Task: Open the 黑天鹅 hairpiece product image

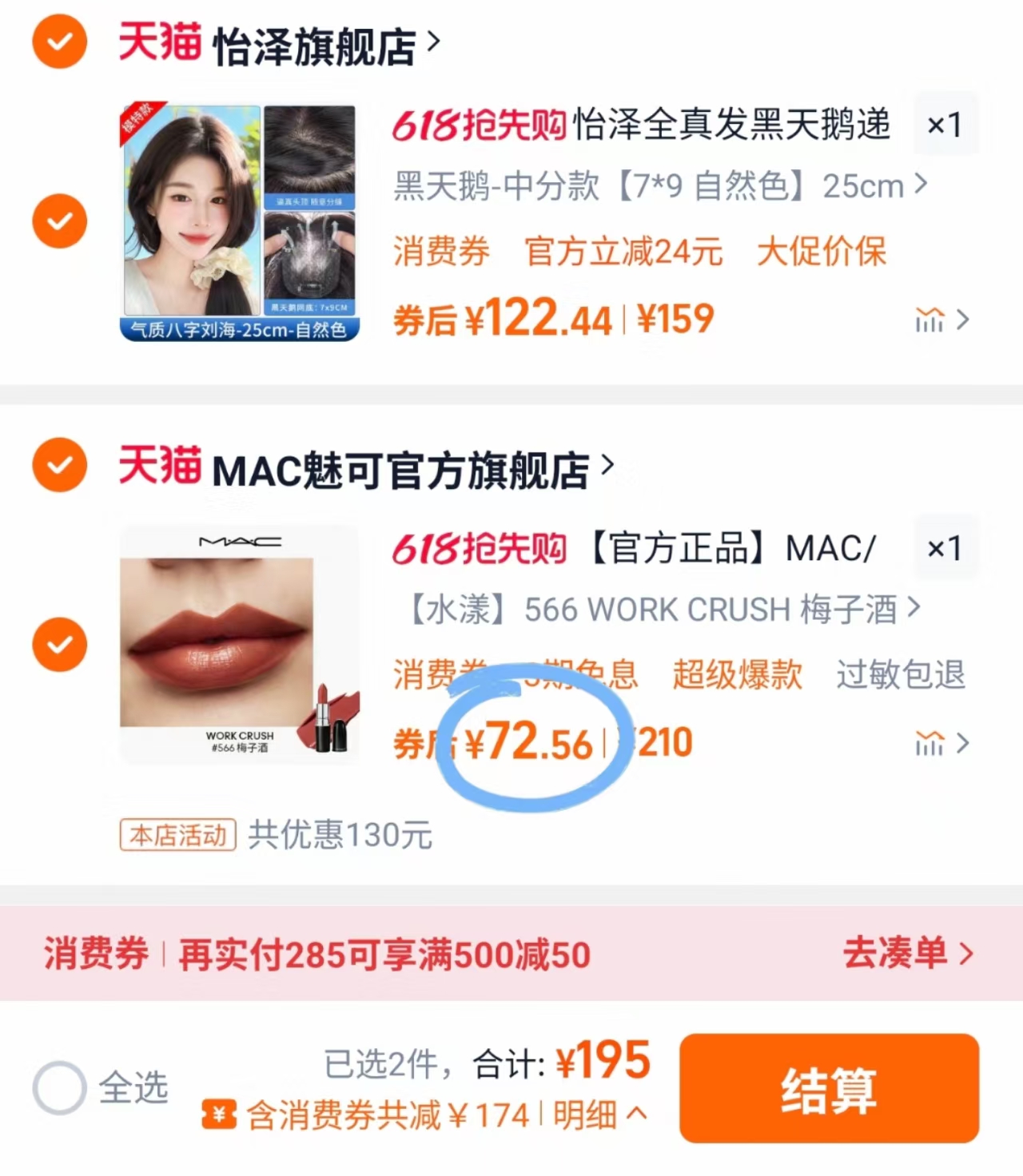Action: tap(240, 221)
